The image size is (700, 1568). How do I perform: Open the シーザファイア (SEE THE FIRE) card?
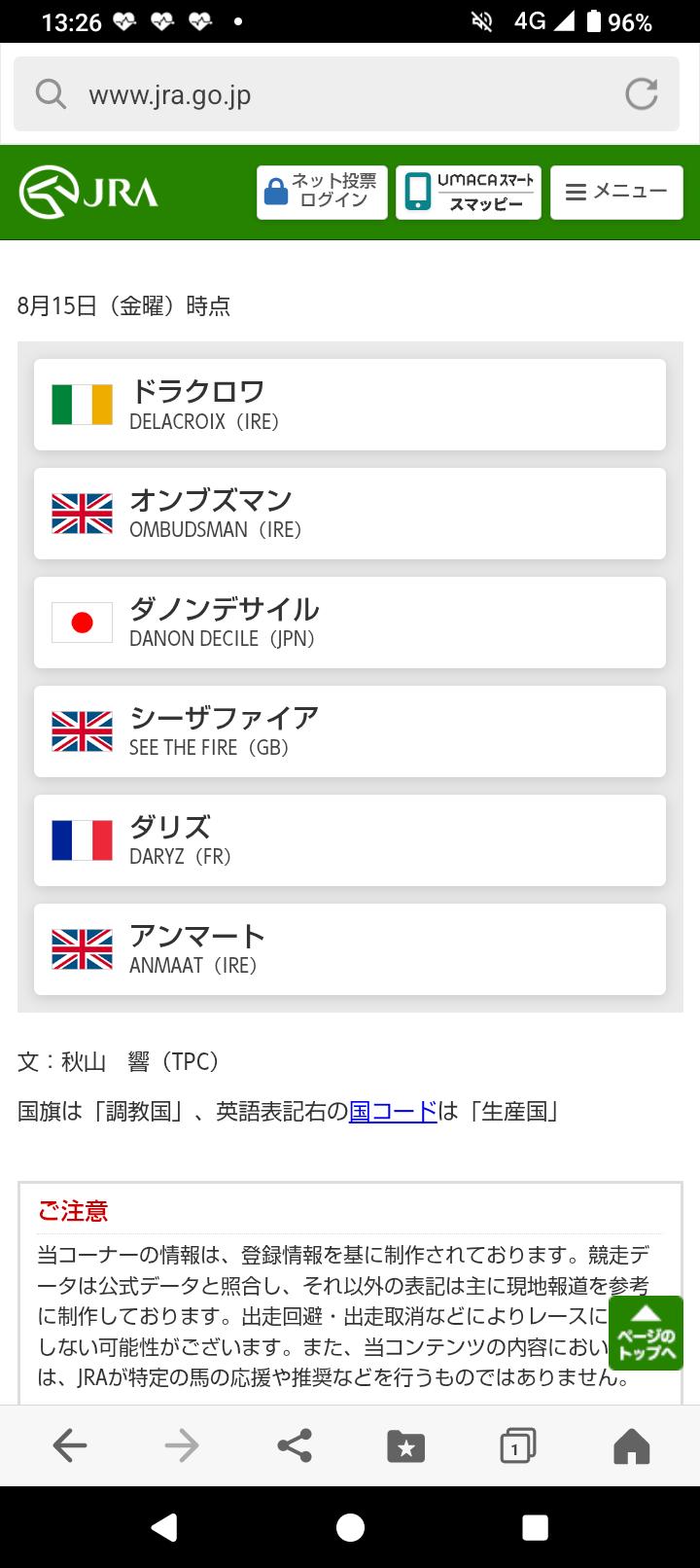[x=350, y=731]
